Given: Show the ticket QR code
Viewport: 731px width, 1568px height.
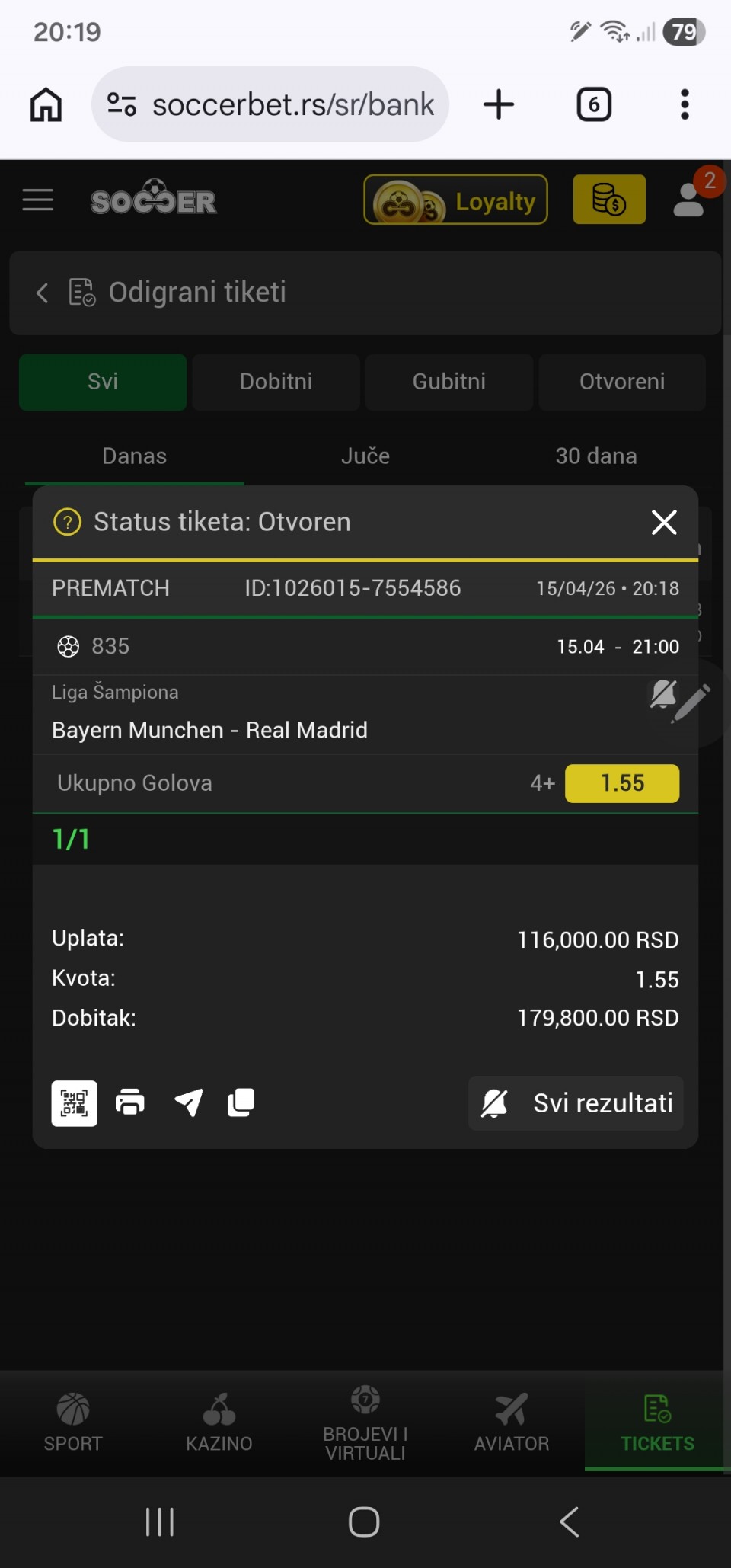Looking at the screenshot, I should 75,1103.
